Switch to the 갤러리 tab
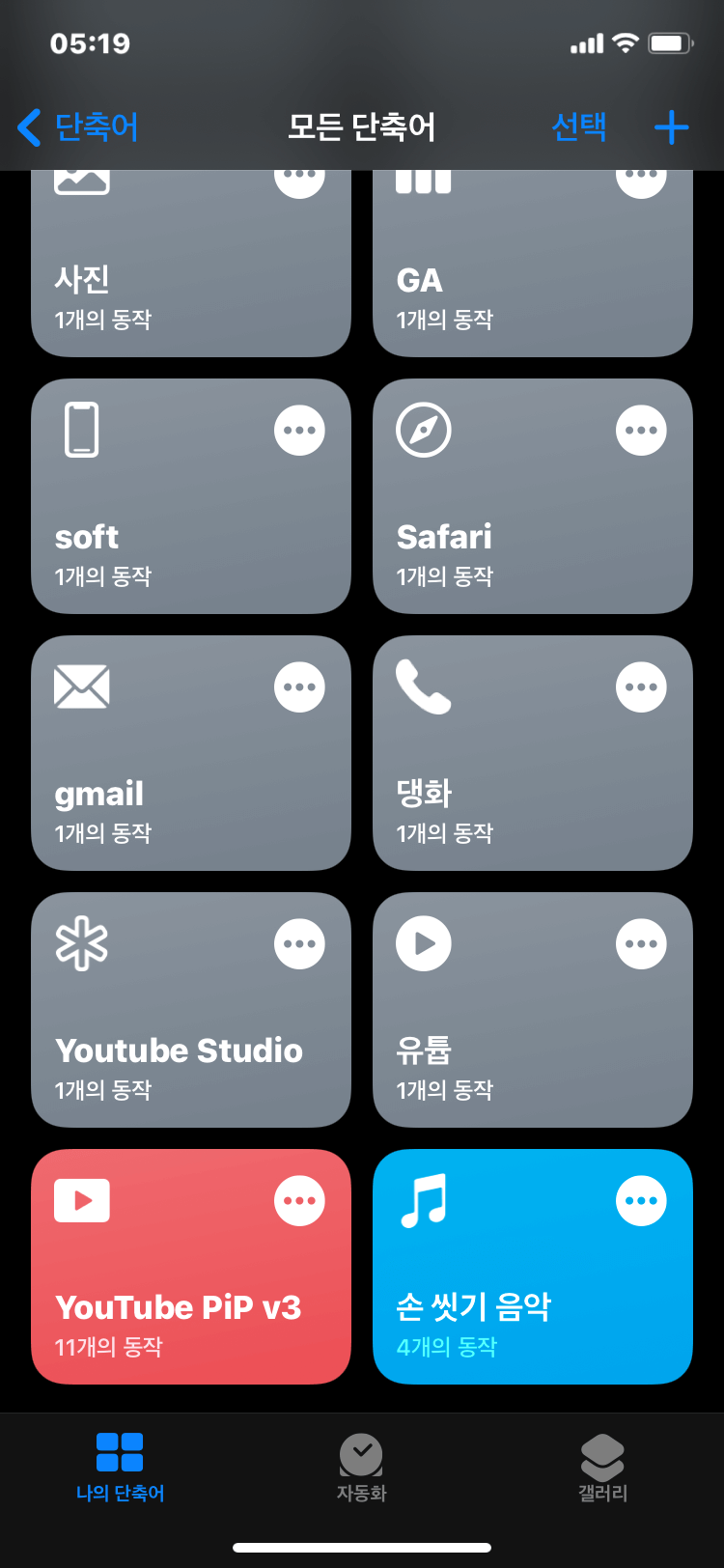Screen dimensions: 724x1568 [602, 1468]
